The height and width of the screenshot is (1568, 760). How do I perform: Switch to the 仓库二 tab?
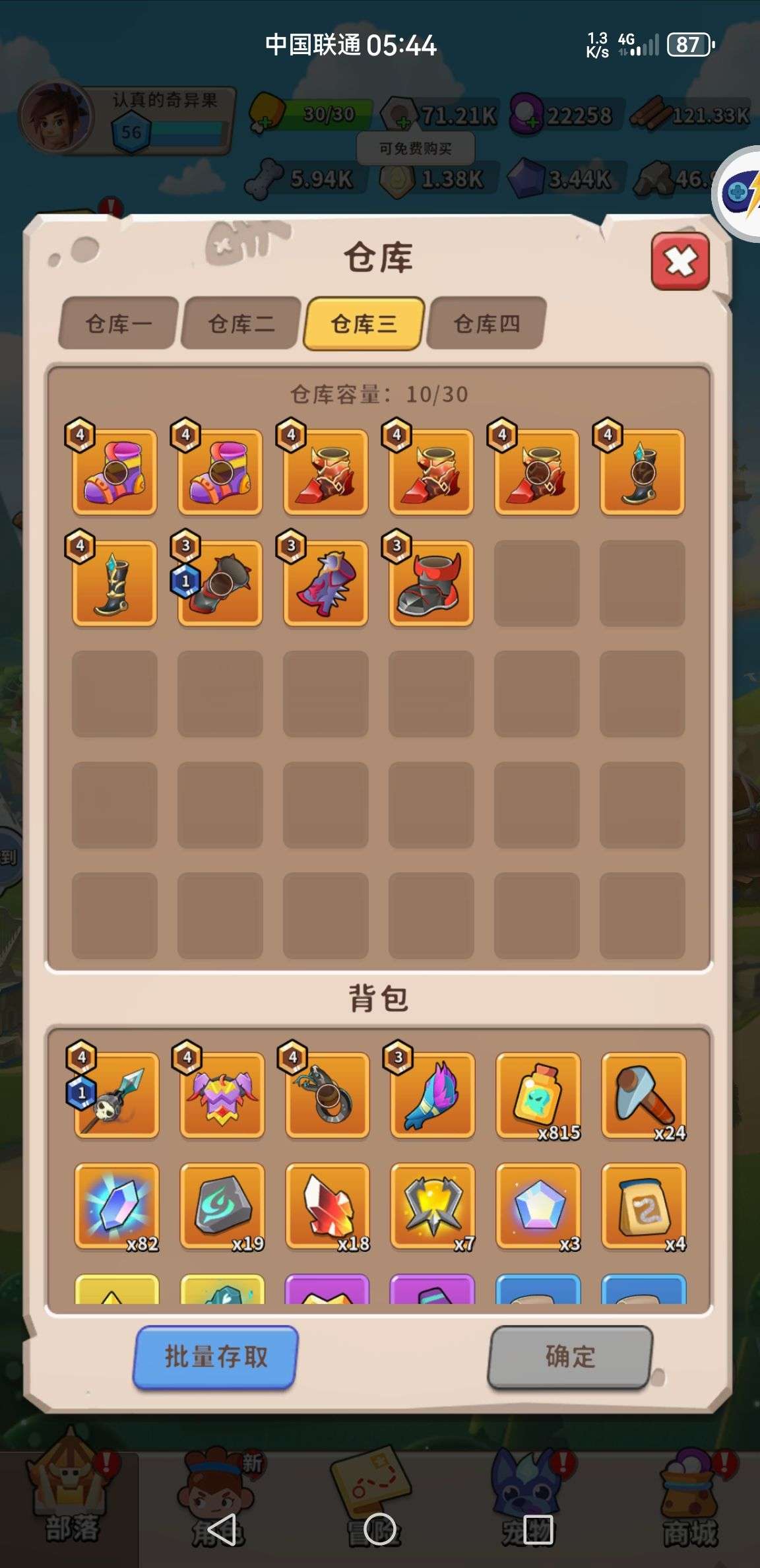(x=241, y=323)
